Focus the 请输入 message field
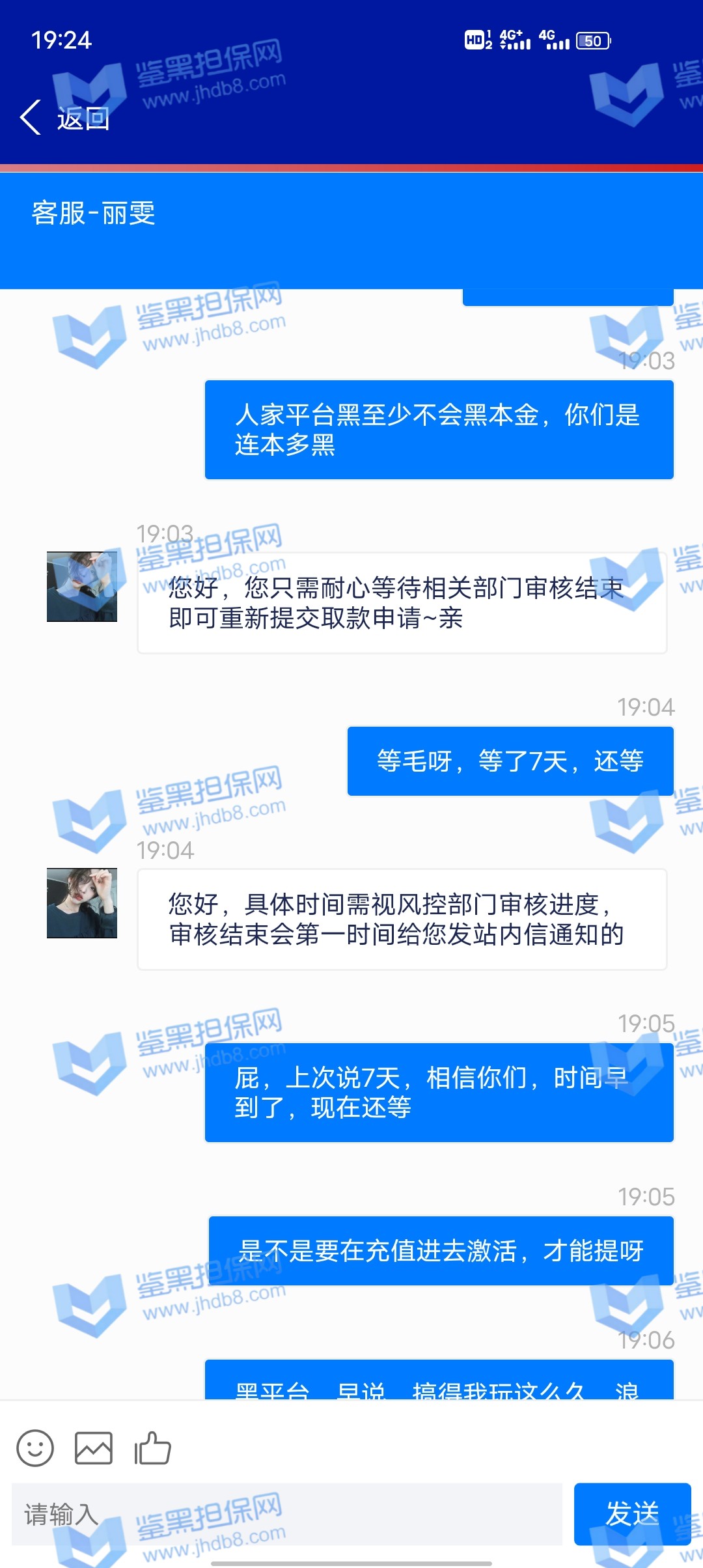 pyautogui.click(x=286, y=1515)
